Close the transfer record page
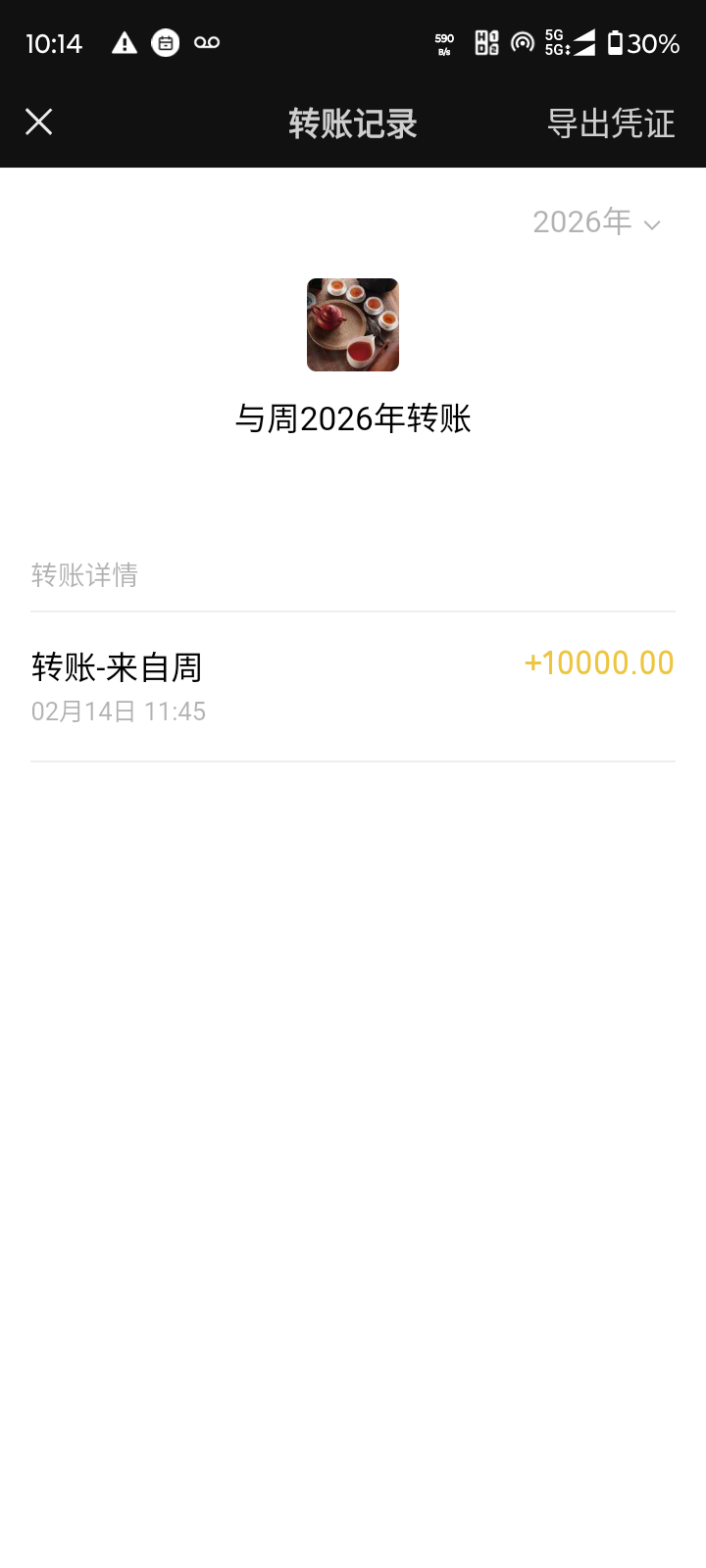This screenshot has width=706, height=1568. point(39,122)
